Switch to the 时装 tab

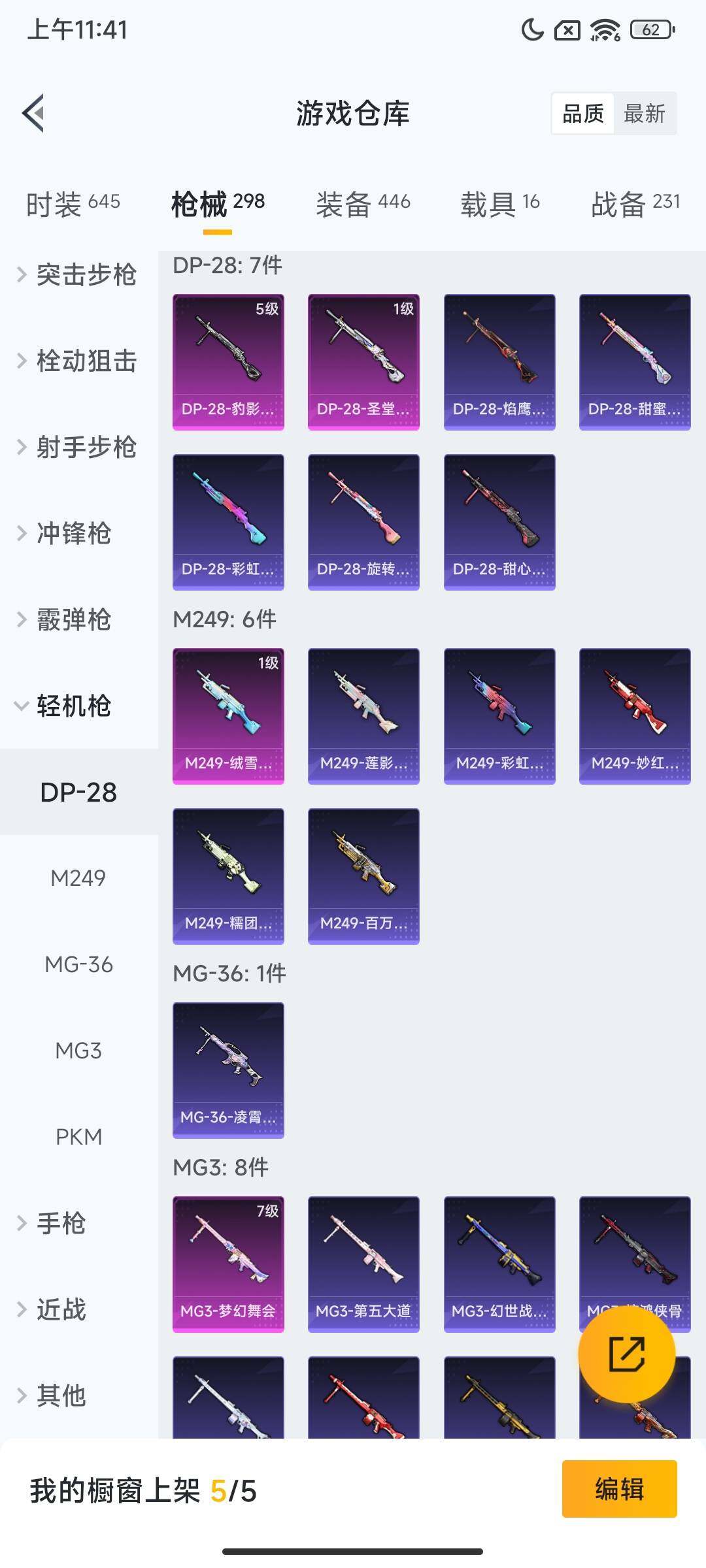click(x=73, y=204)
